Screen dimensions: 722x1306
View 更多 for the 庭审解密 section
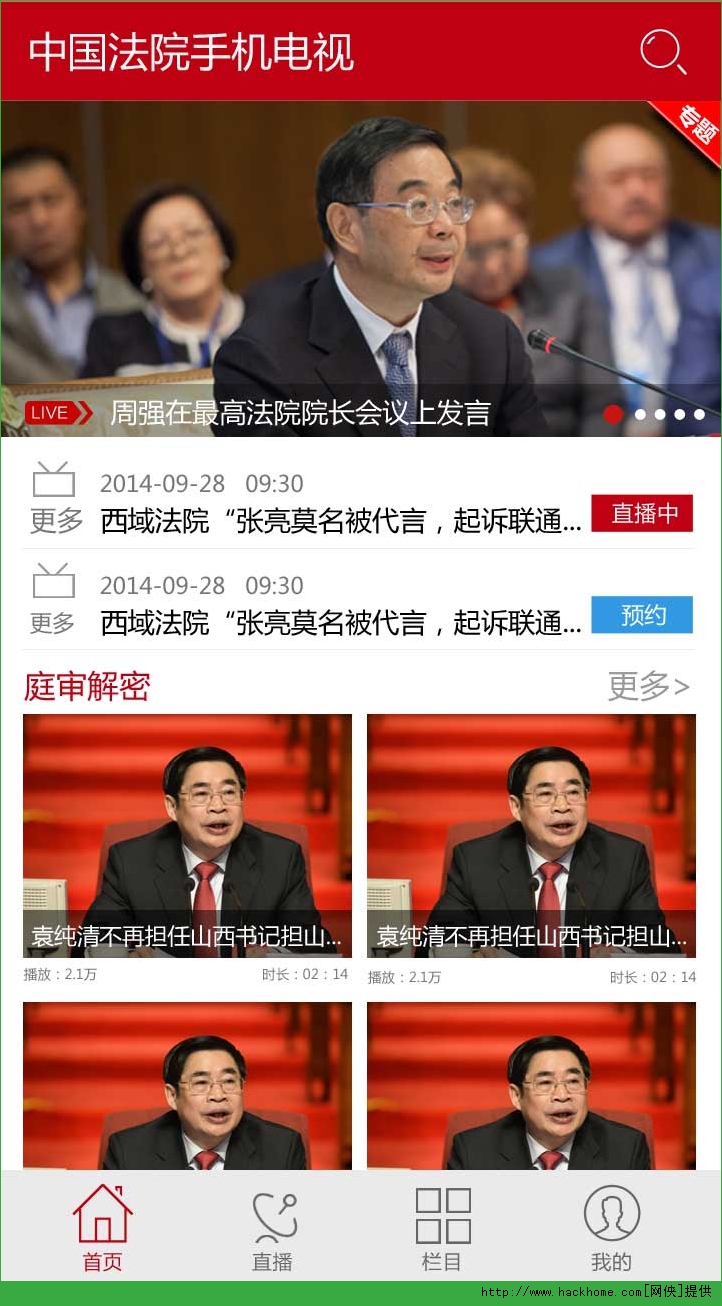pos(648,687)
